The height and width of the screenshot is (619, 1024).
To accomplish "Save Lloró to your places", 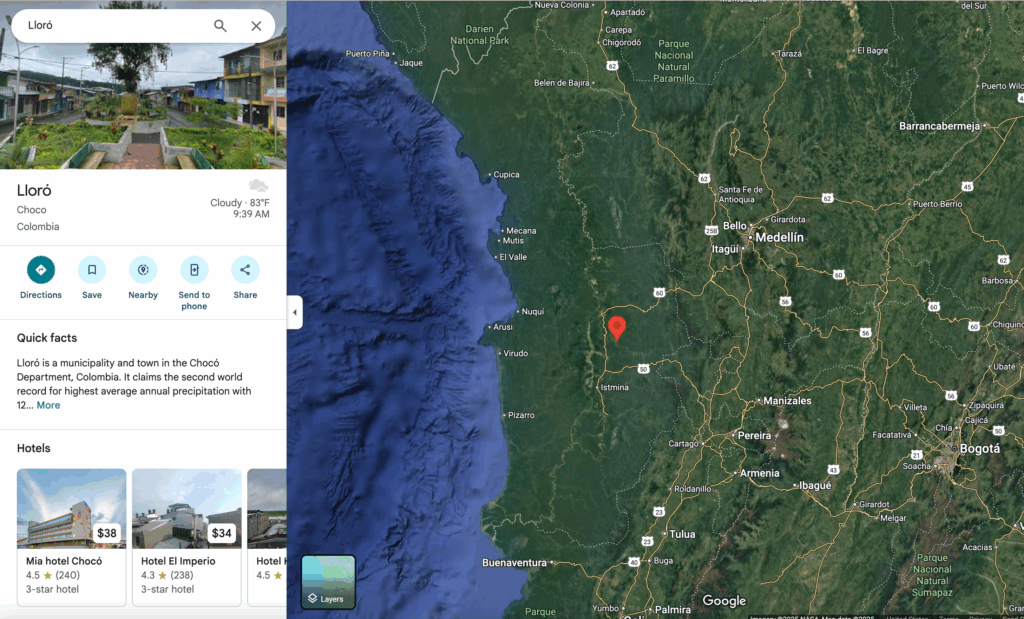I will [92, 270].
